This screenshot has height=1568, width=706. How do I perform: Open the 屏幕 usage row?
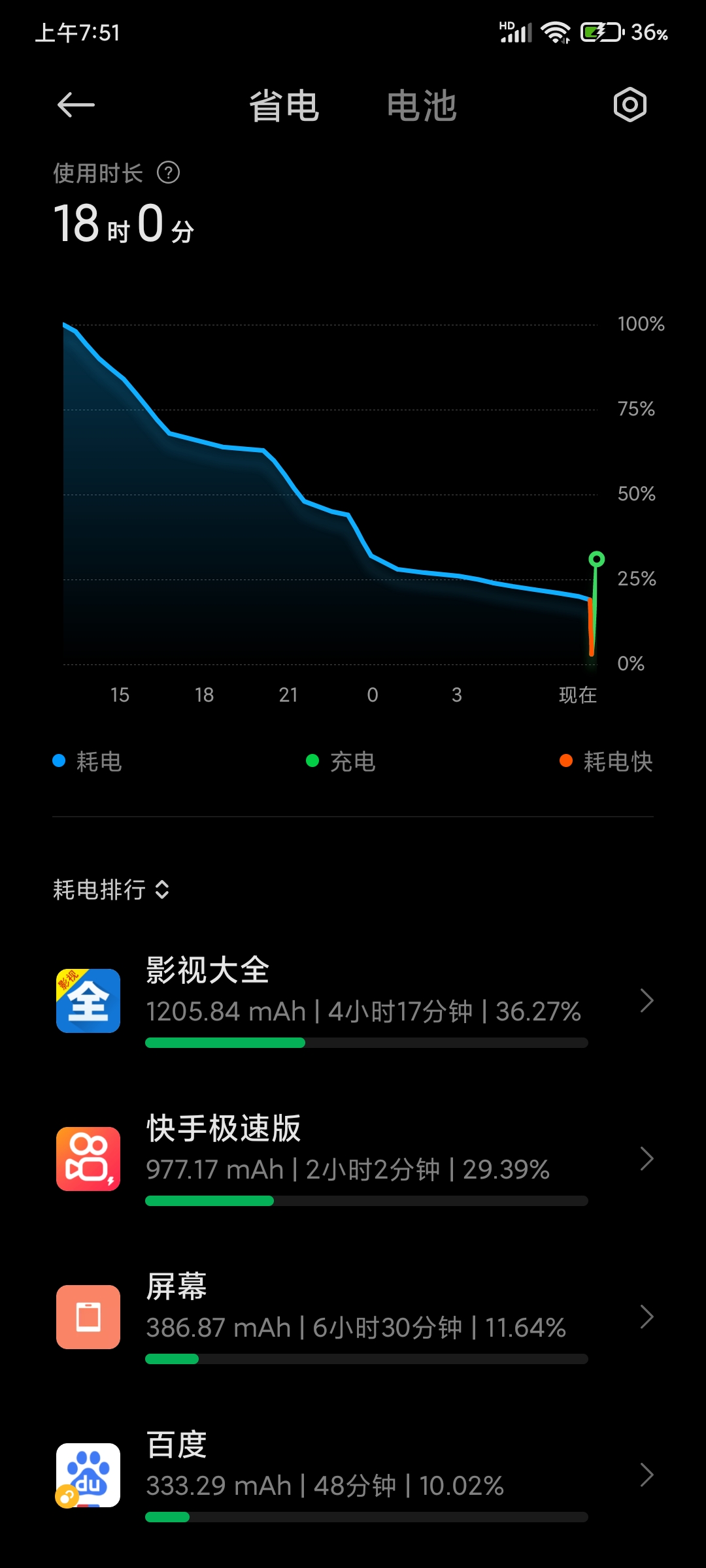353,1316
